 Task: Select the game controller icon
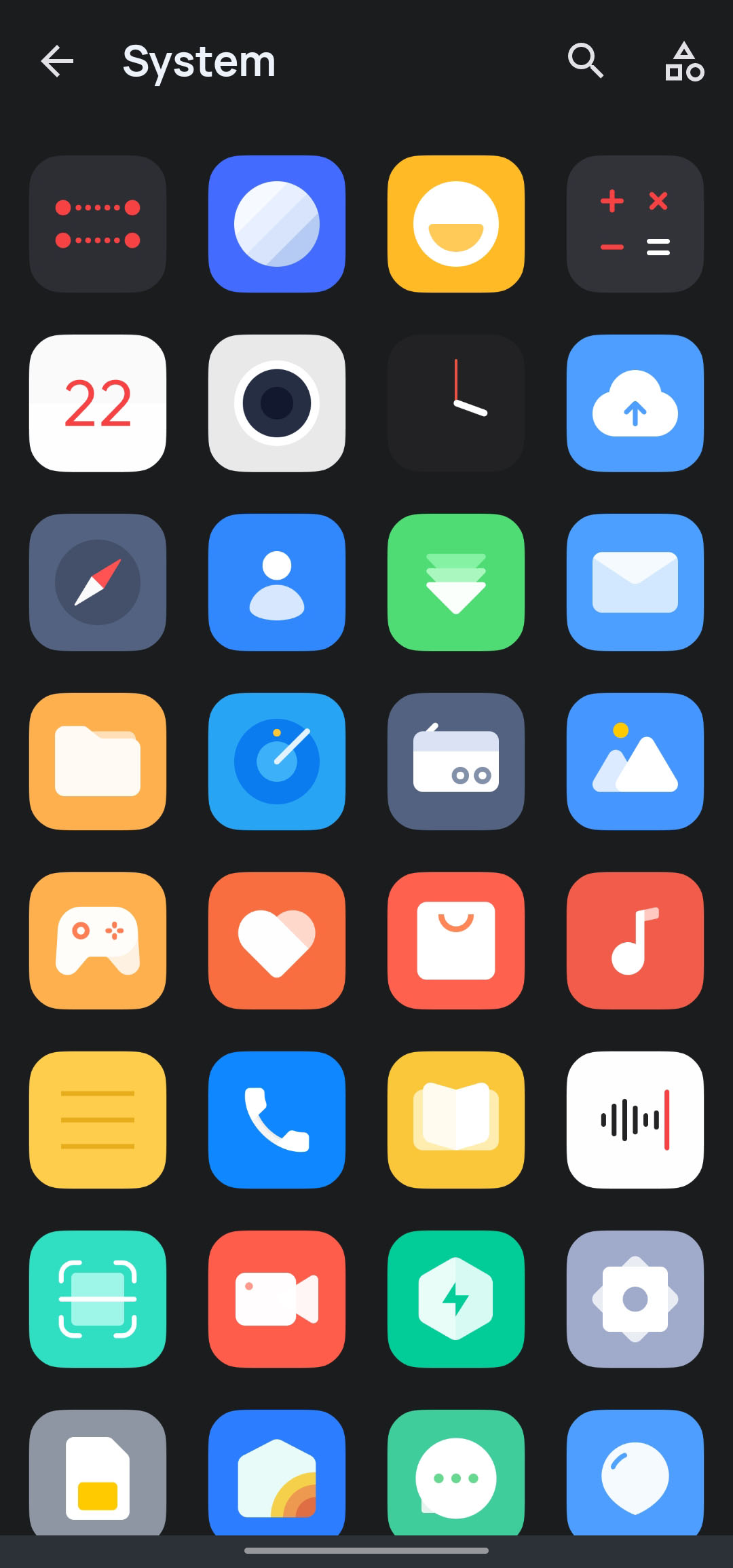98,941
